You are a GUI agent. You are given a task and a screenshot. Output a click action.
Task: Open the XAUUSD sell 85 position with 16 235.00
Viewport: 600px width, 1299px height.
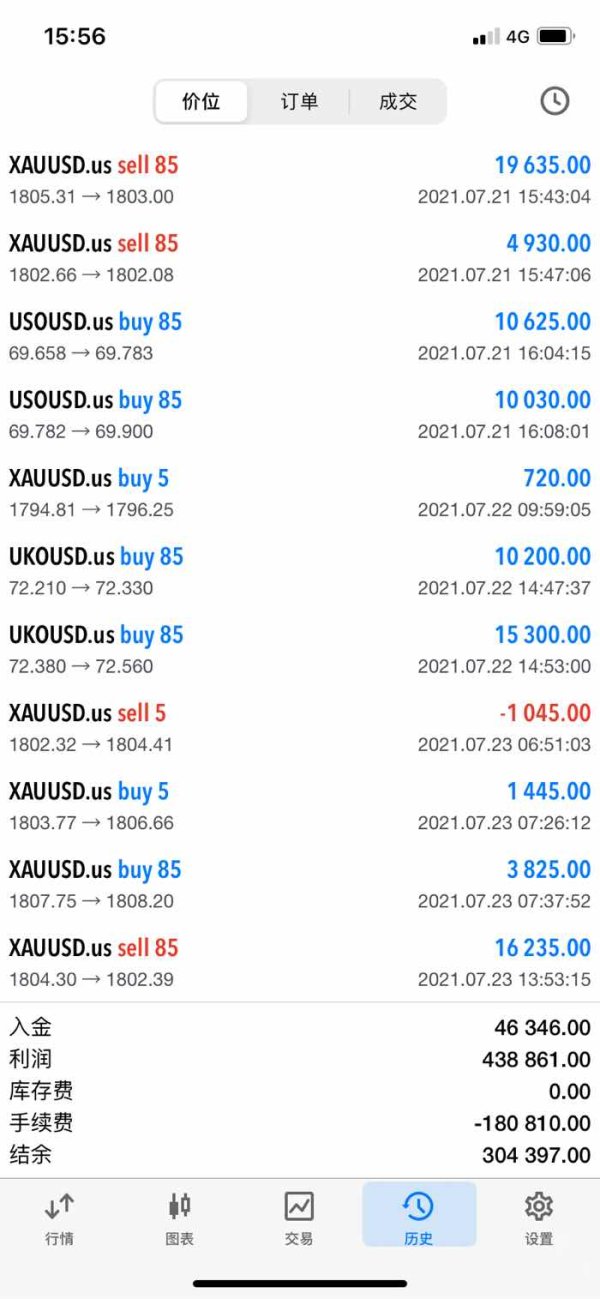(x=300, y=962)
